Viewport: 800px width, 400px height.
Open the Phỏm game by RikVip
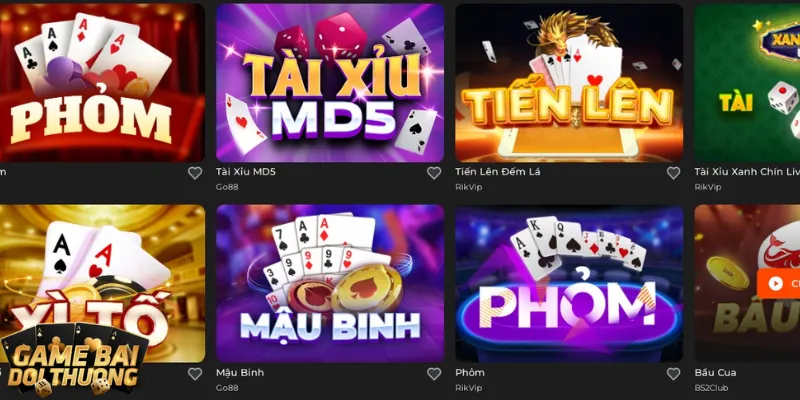point(569,283)
